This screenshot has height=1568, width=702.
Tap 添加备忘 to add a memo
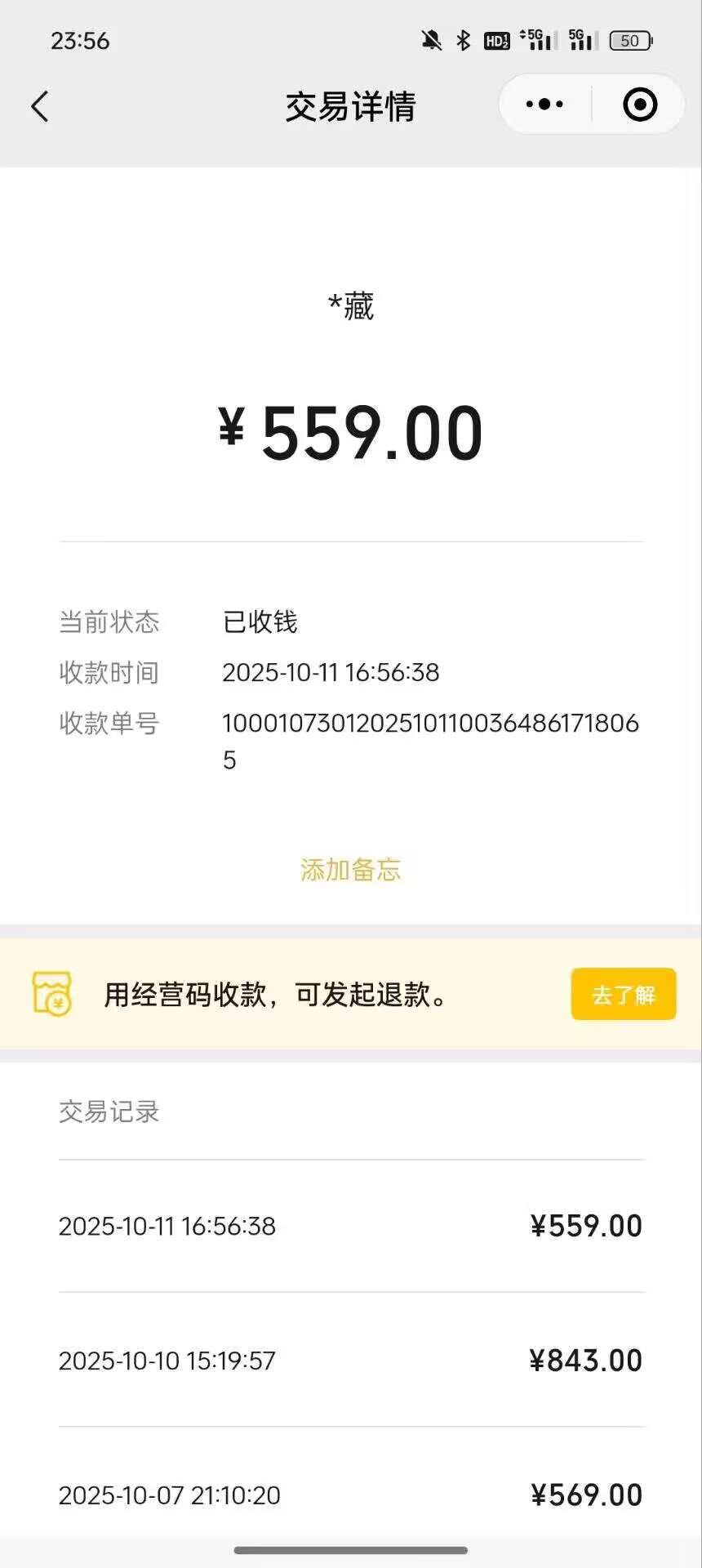[350, 870]
